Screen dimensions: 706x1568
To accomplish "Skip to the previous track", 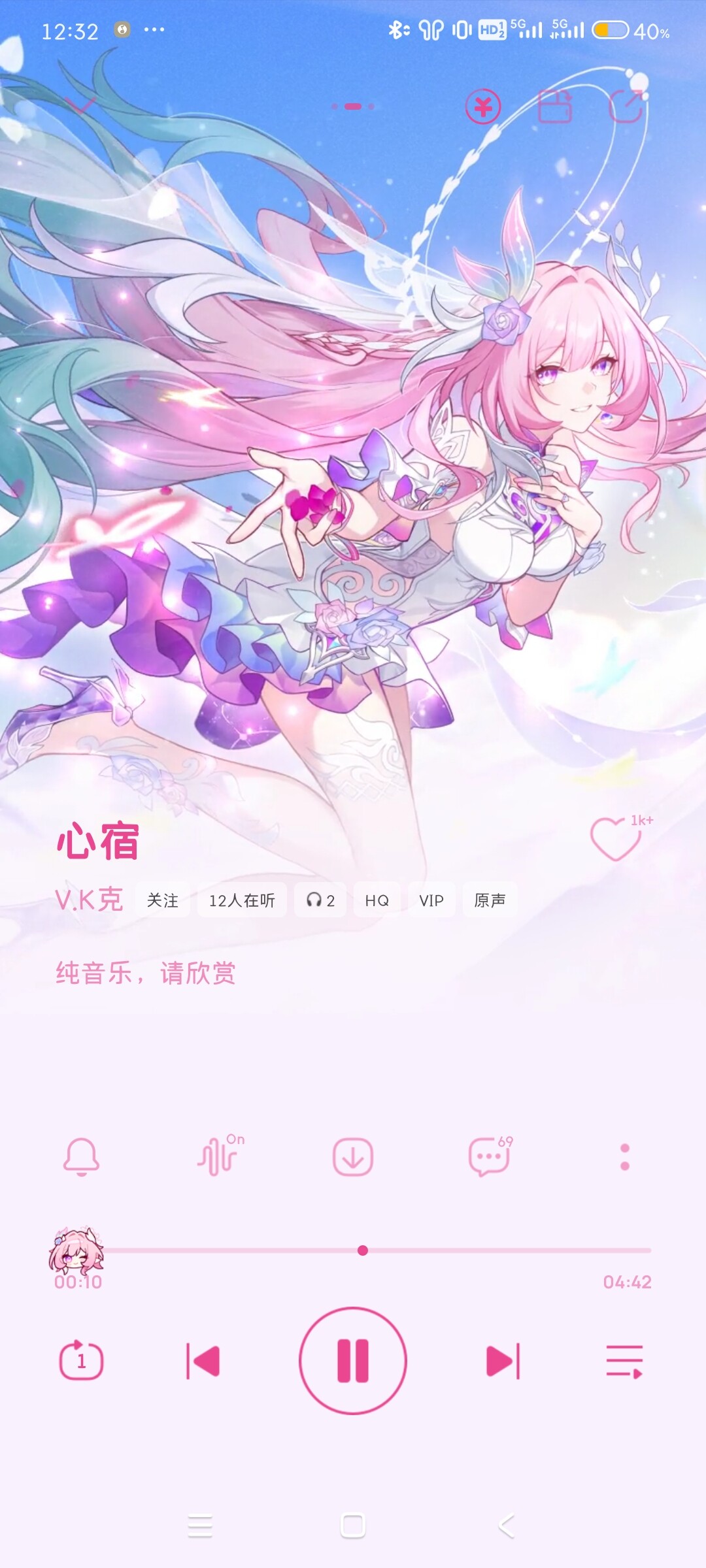I will 203,1361.
